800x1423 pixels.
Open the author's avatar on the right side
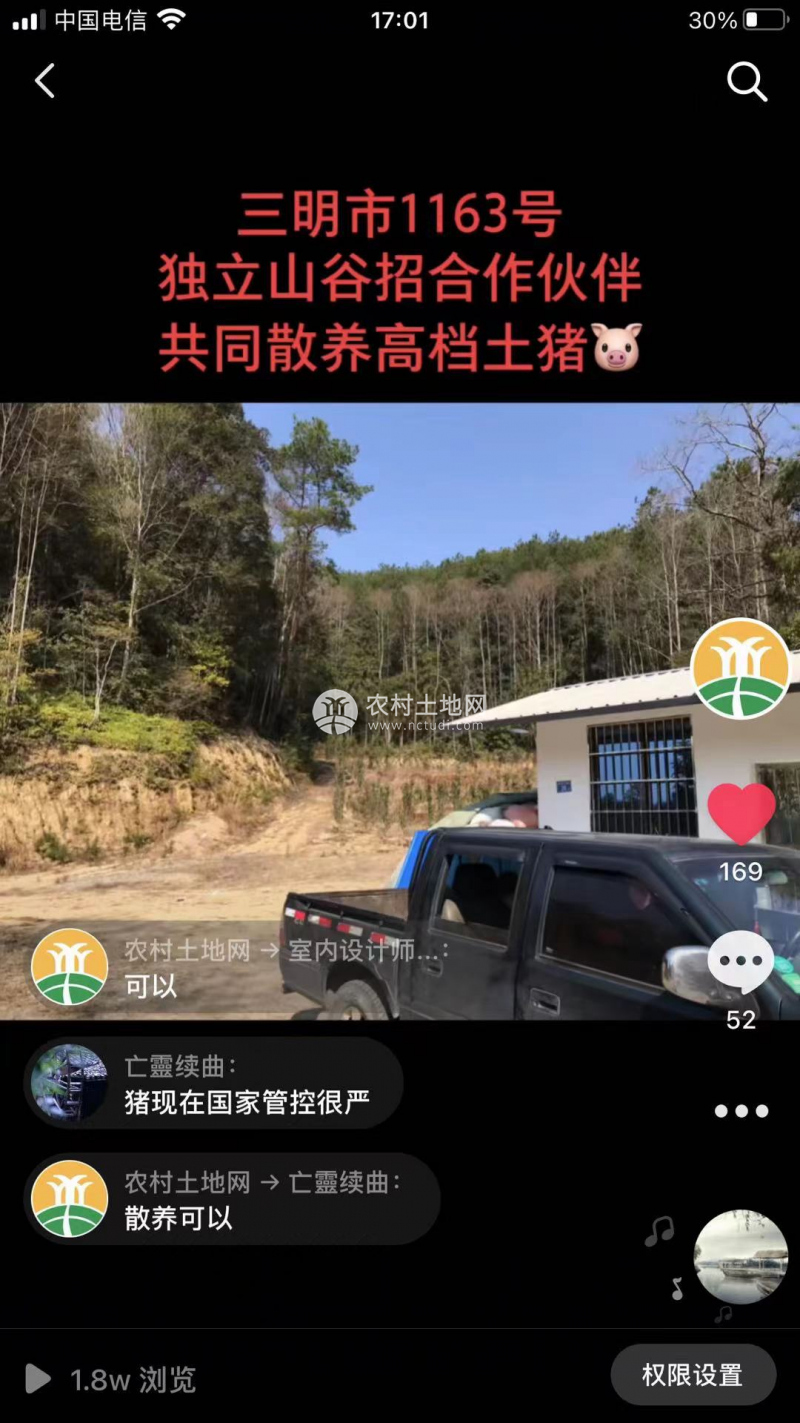tap(741, 668)
